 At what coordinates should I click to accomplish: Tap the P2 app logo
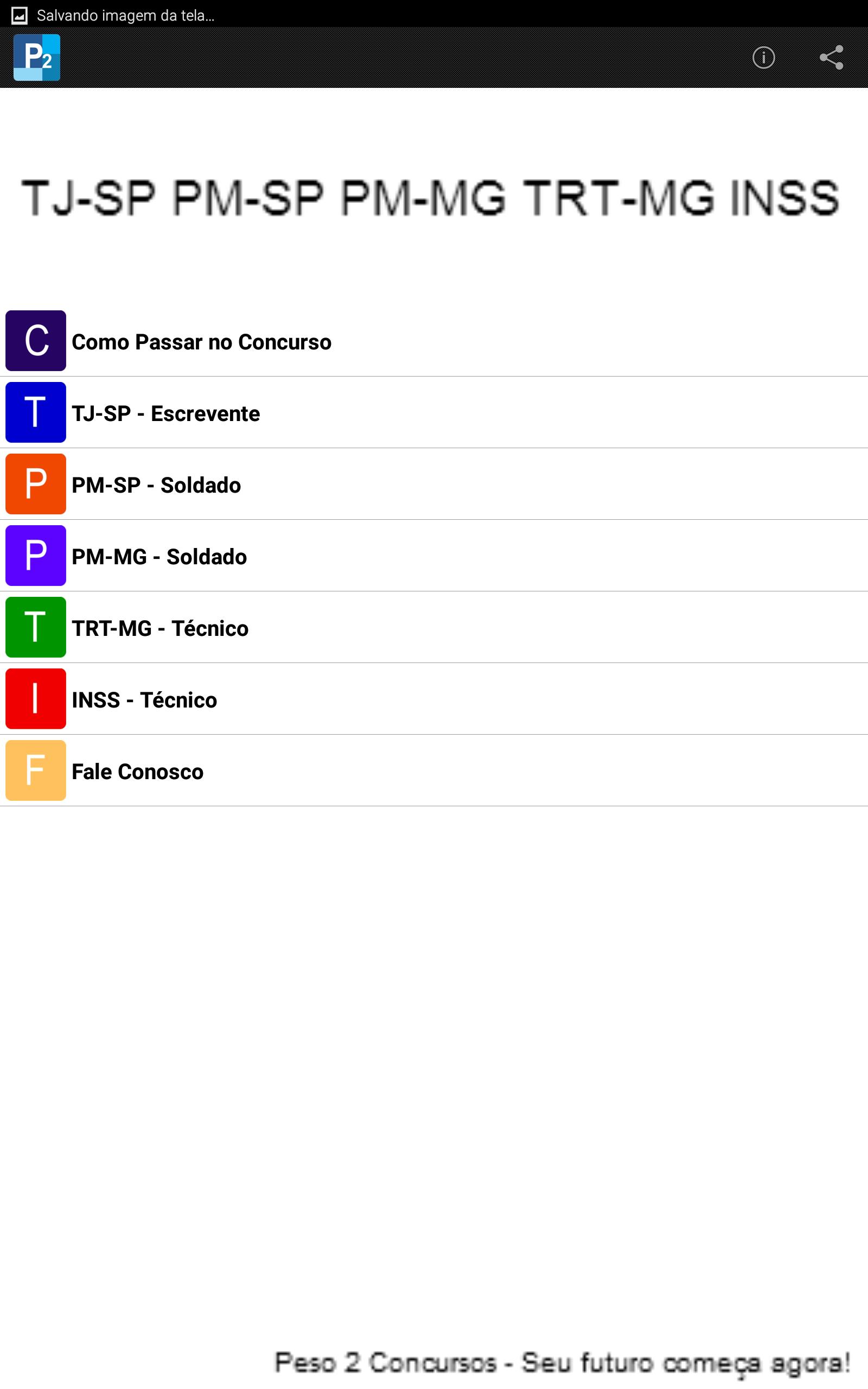pyautogui.click(x=37, y=58)
